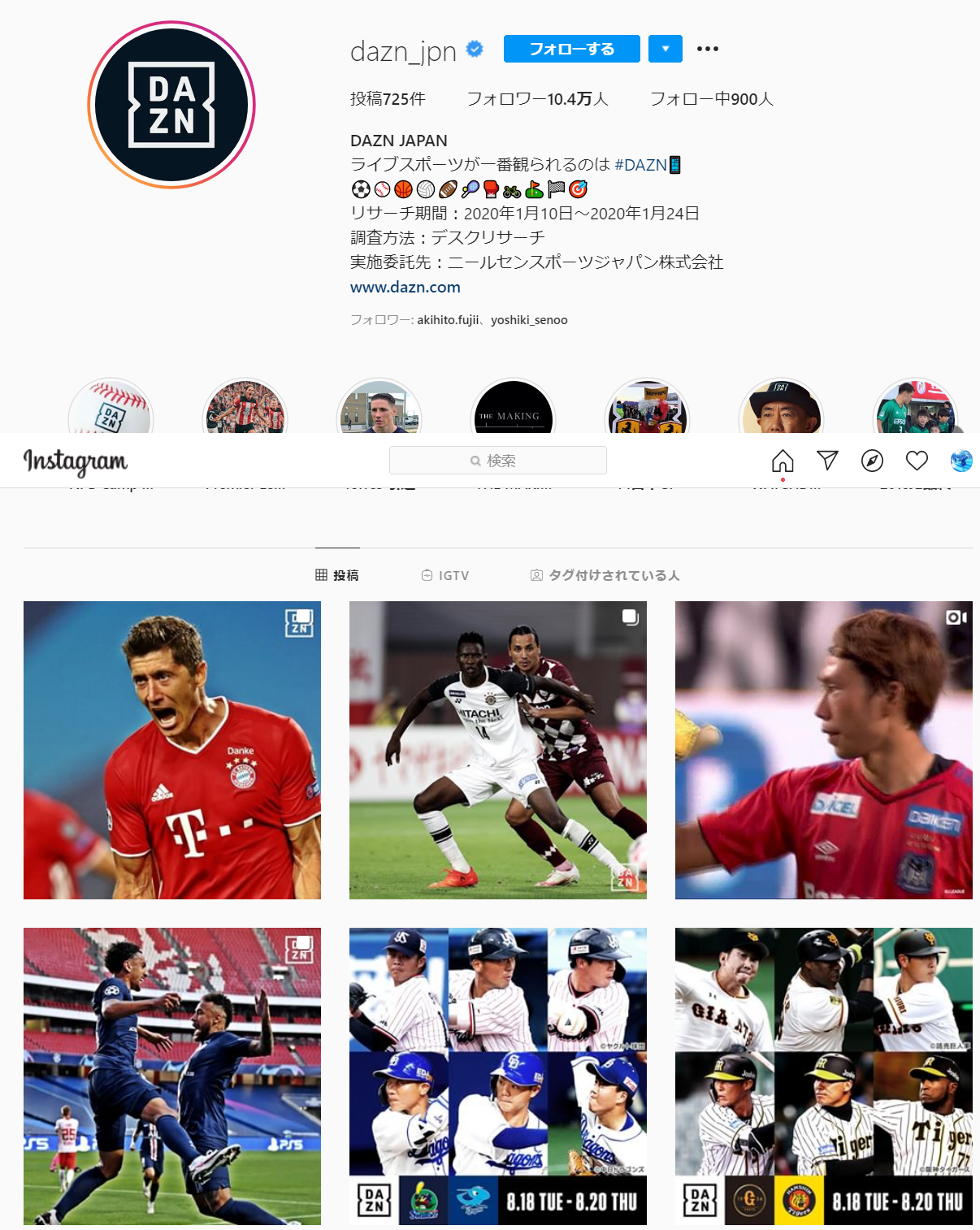
Task: Open the explore compass icon
Action: 872,461
